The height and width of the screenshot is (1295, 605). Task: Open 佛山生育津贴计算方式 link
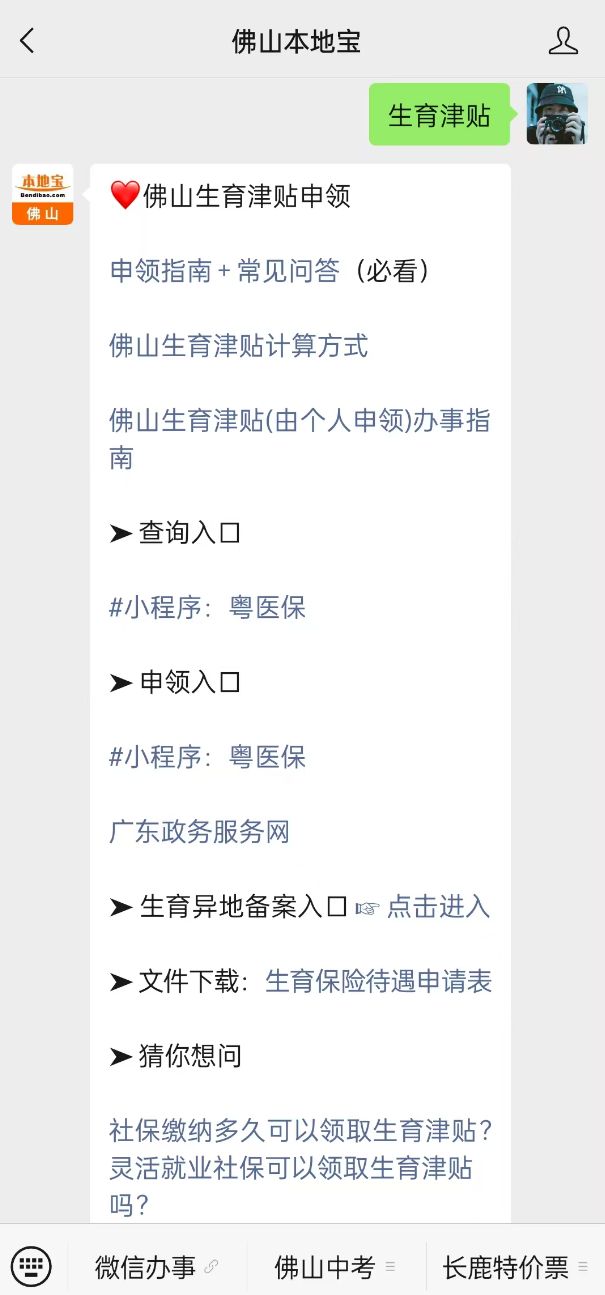click(x=238, y=346)
